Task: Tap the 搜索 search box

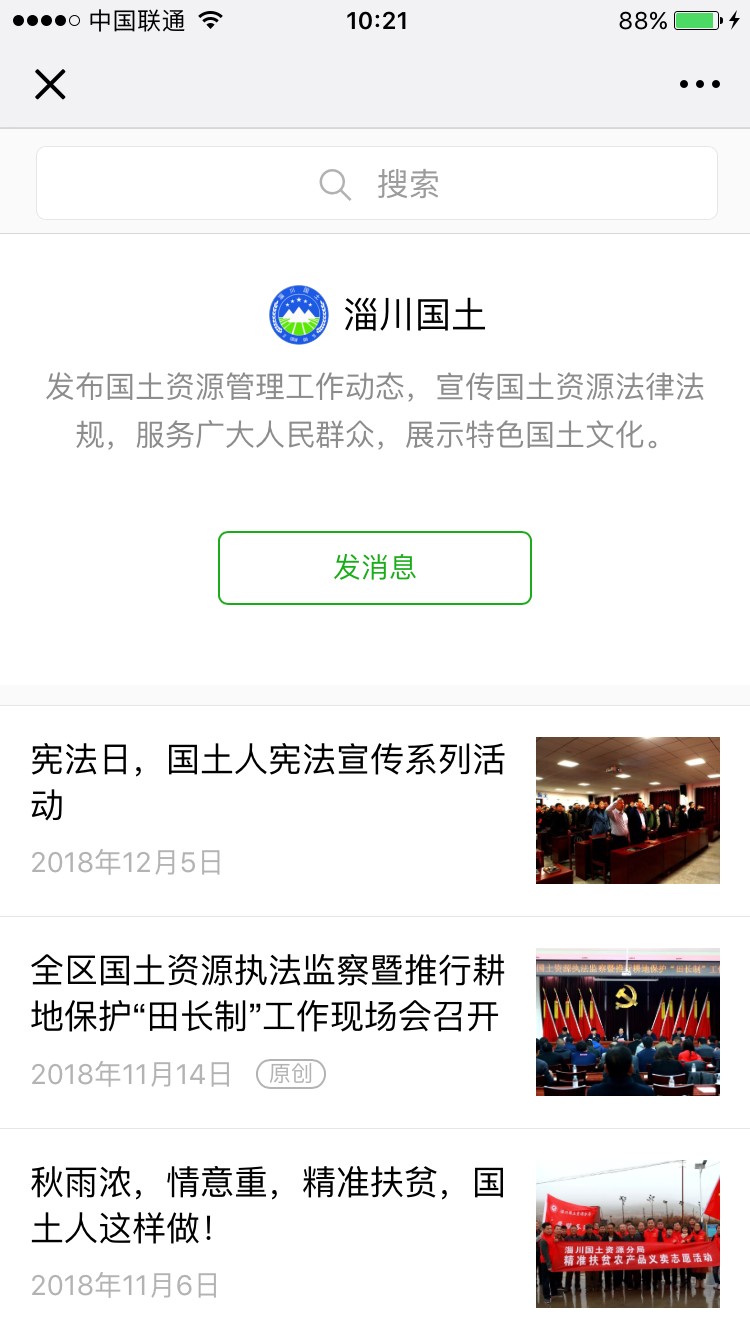Action: (377, 183)
